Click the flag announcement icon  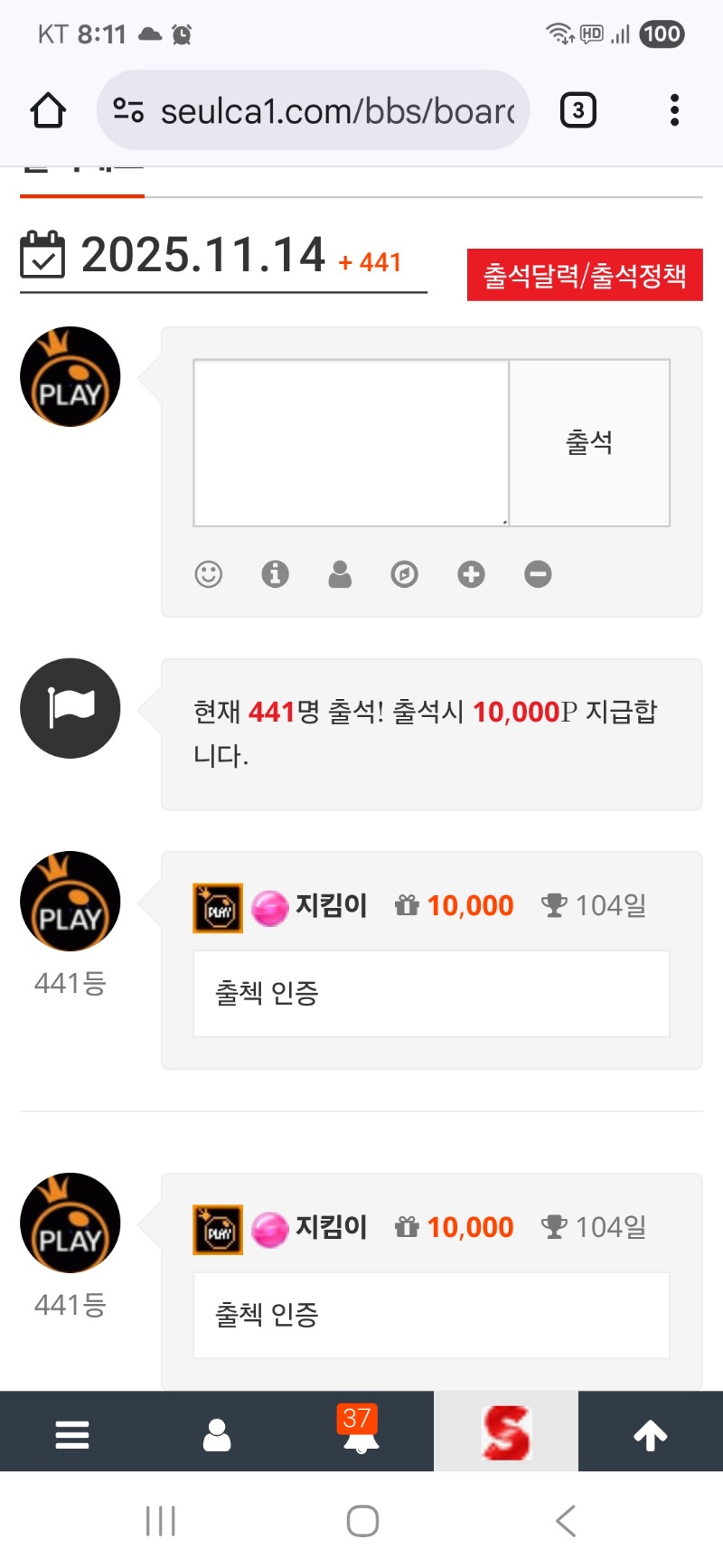pos(70,708)
